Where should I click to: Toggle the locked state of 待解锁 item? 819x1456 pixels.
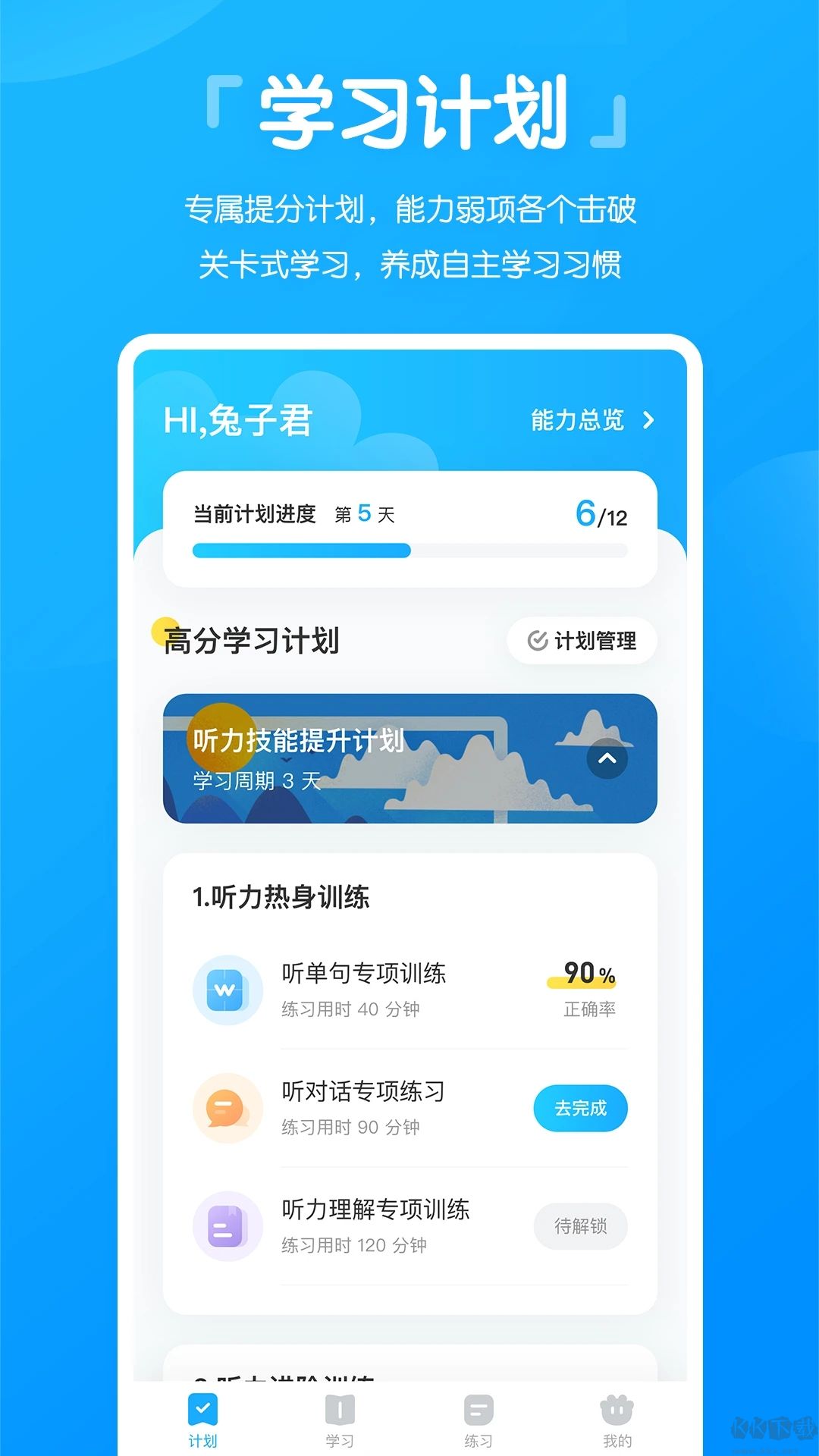581,1226
